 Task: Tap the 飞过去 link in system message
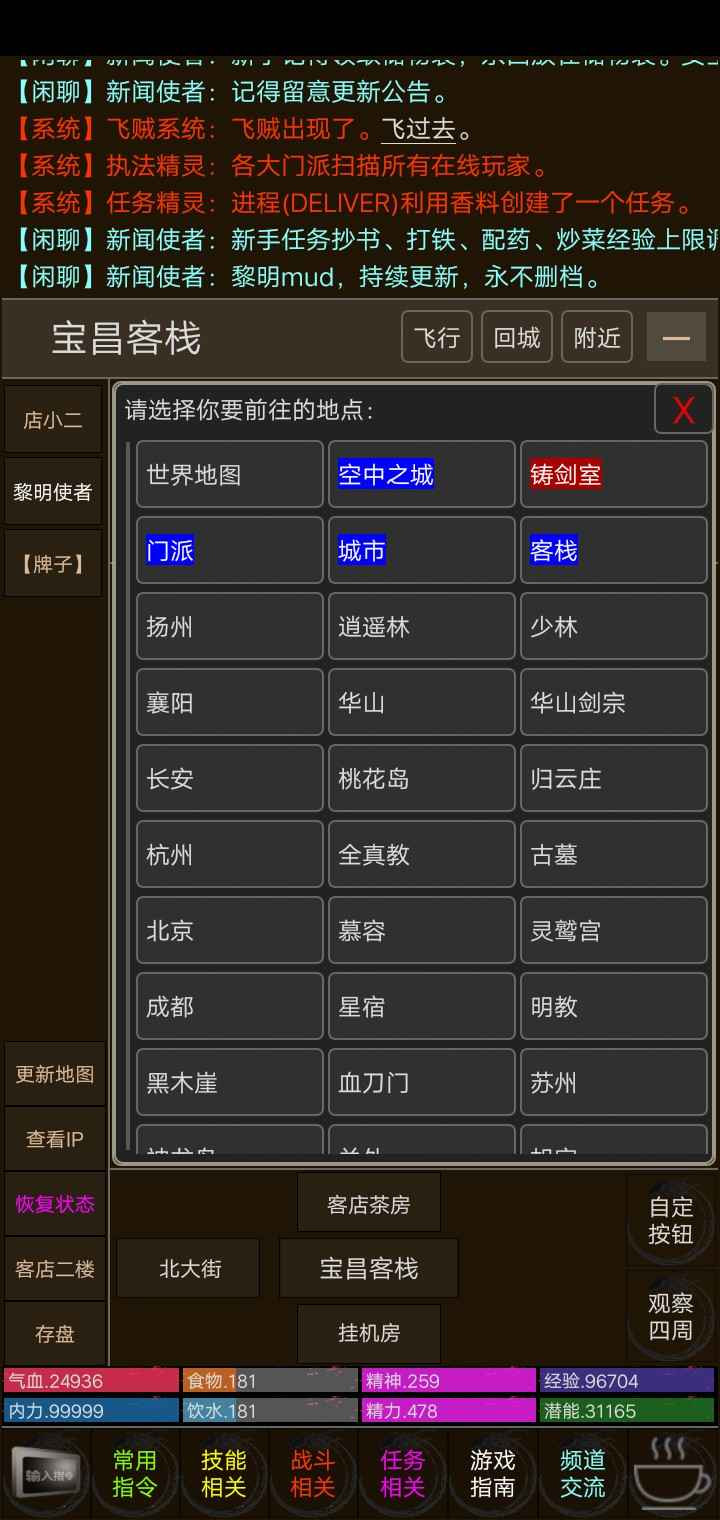[x=418, y=129]
